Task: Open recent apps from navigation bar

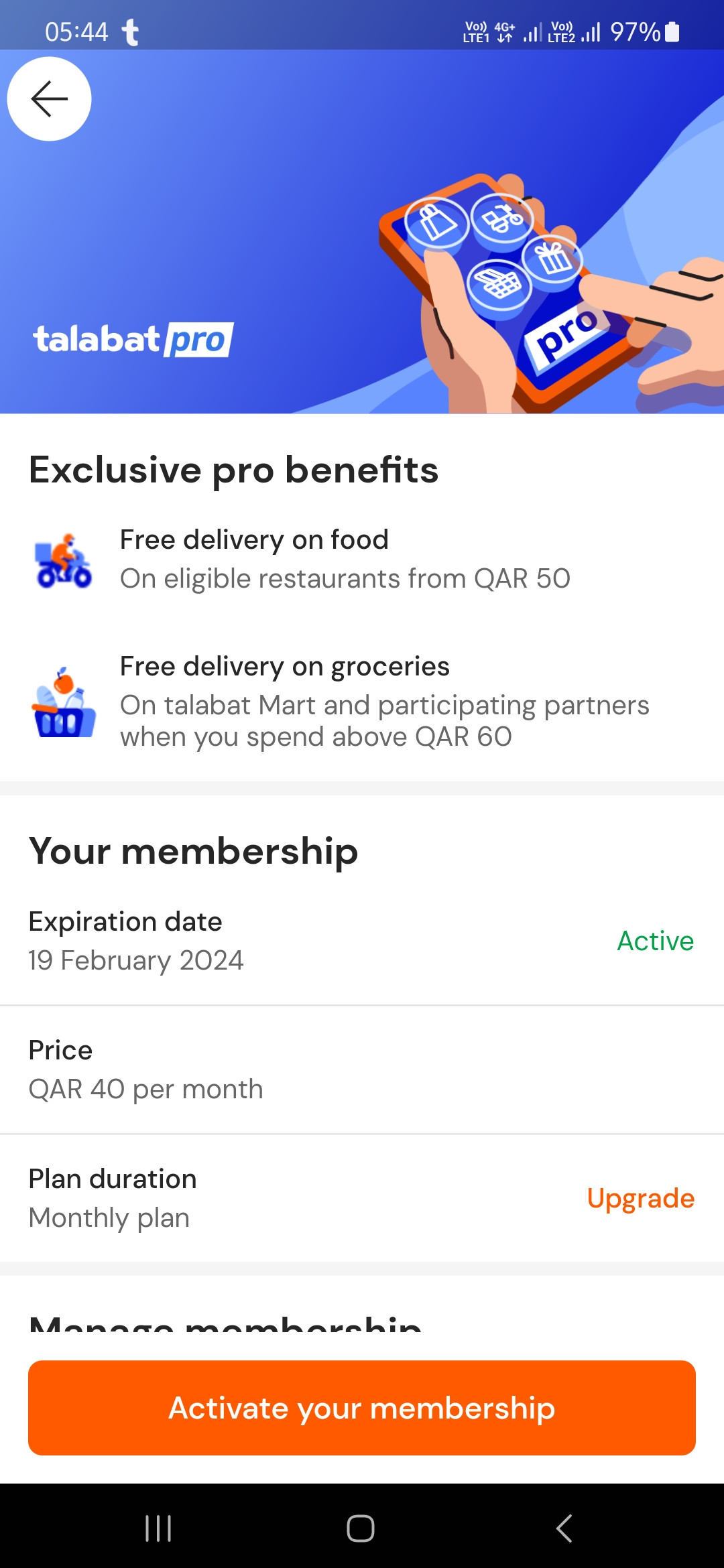Action: pyautogui.click(x=158, y=1528)
